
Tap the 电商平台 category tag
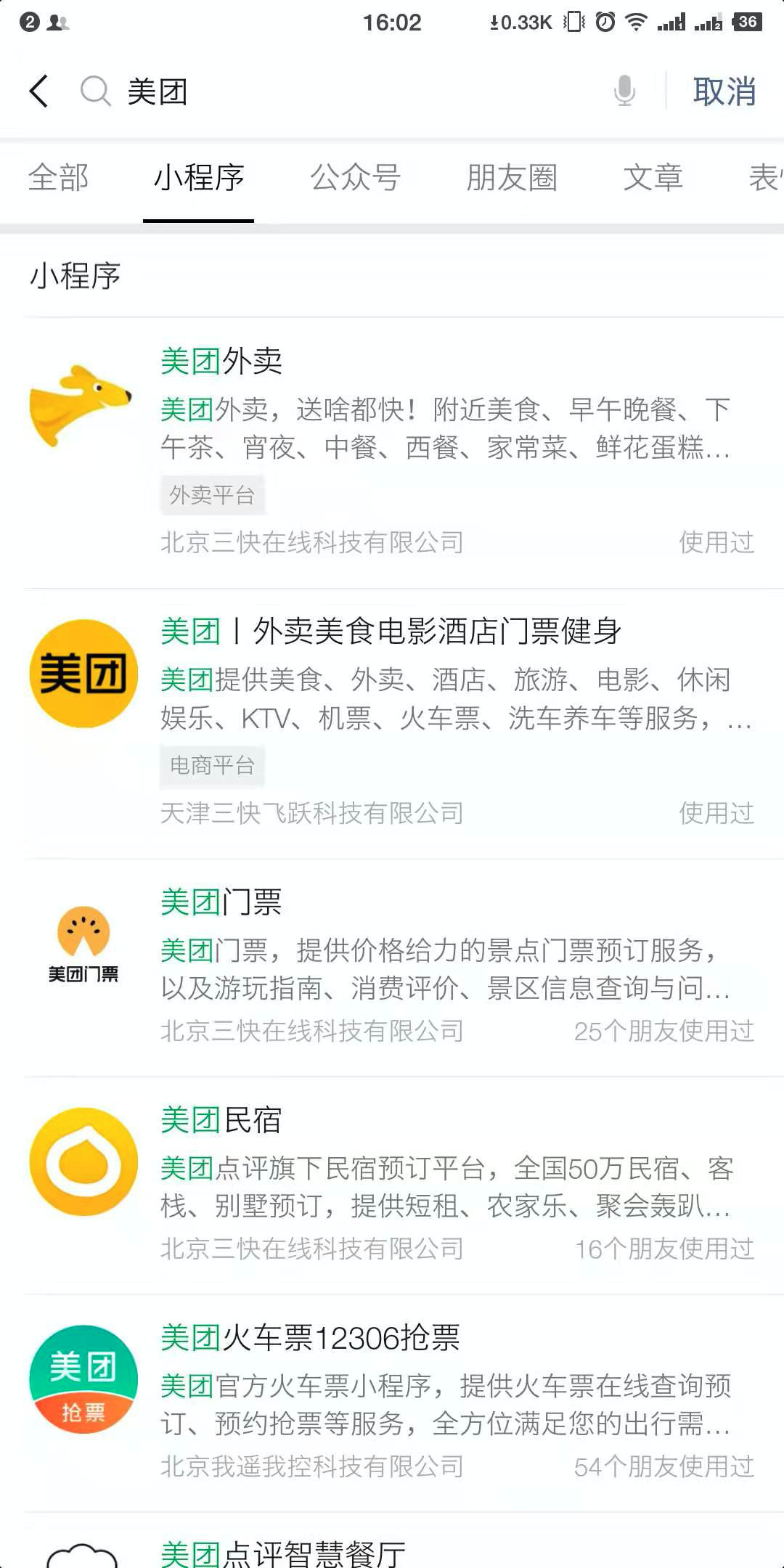pyautogui.click(x=211, y=766)
